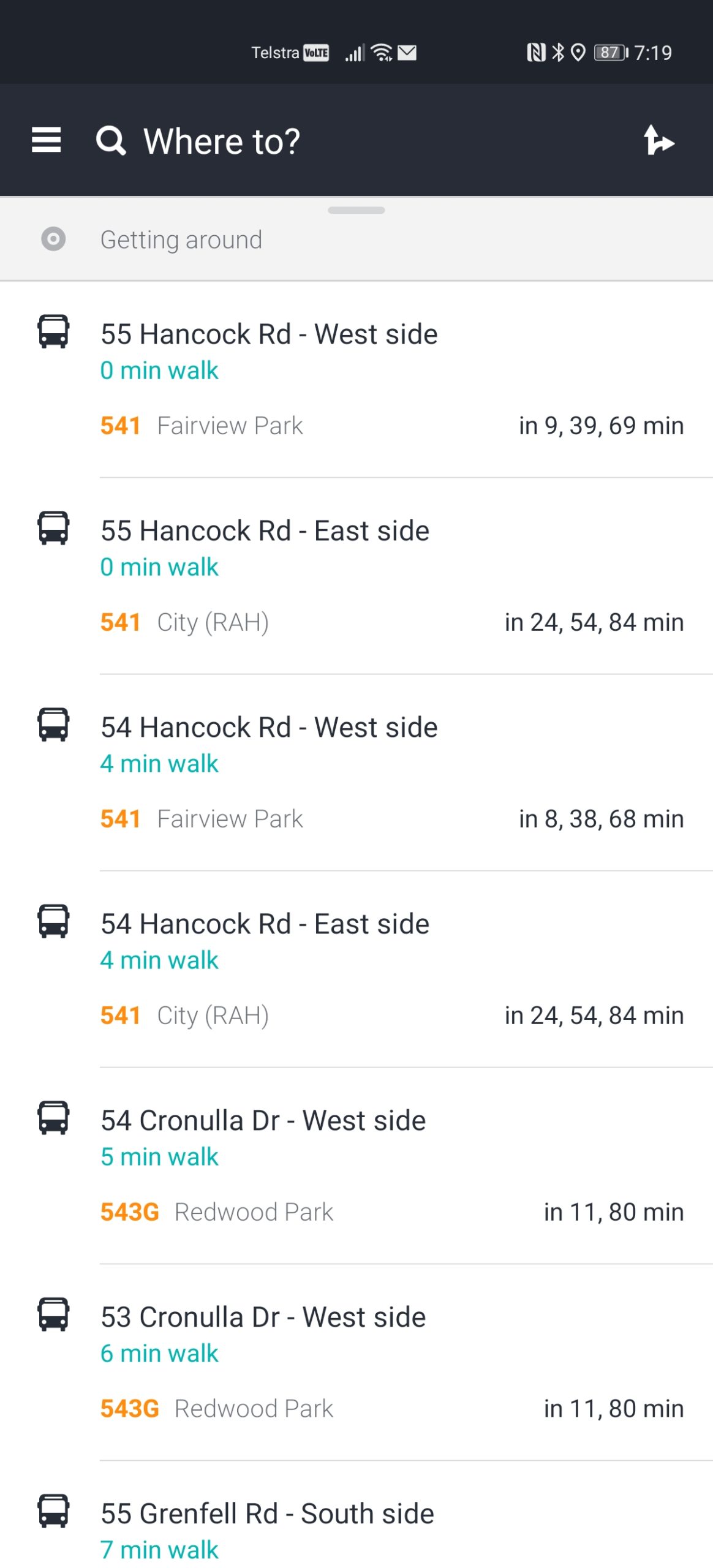Viewport: 713px width, 1568px height.
Task: View 54 Cronulla Dr - West side stop
Action: coord(356,1166)
